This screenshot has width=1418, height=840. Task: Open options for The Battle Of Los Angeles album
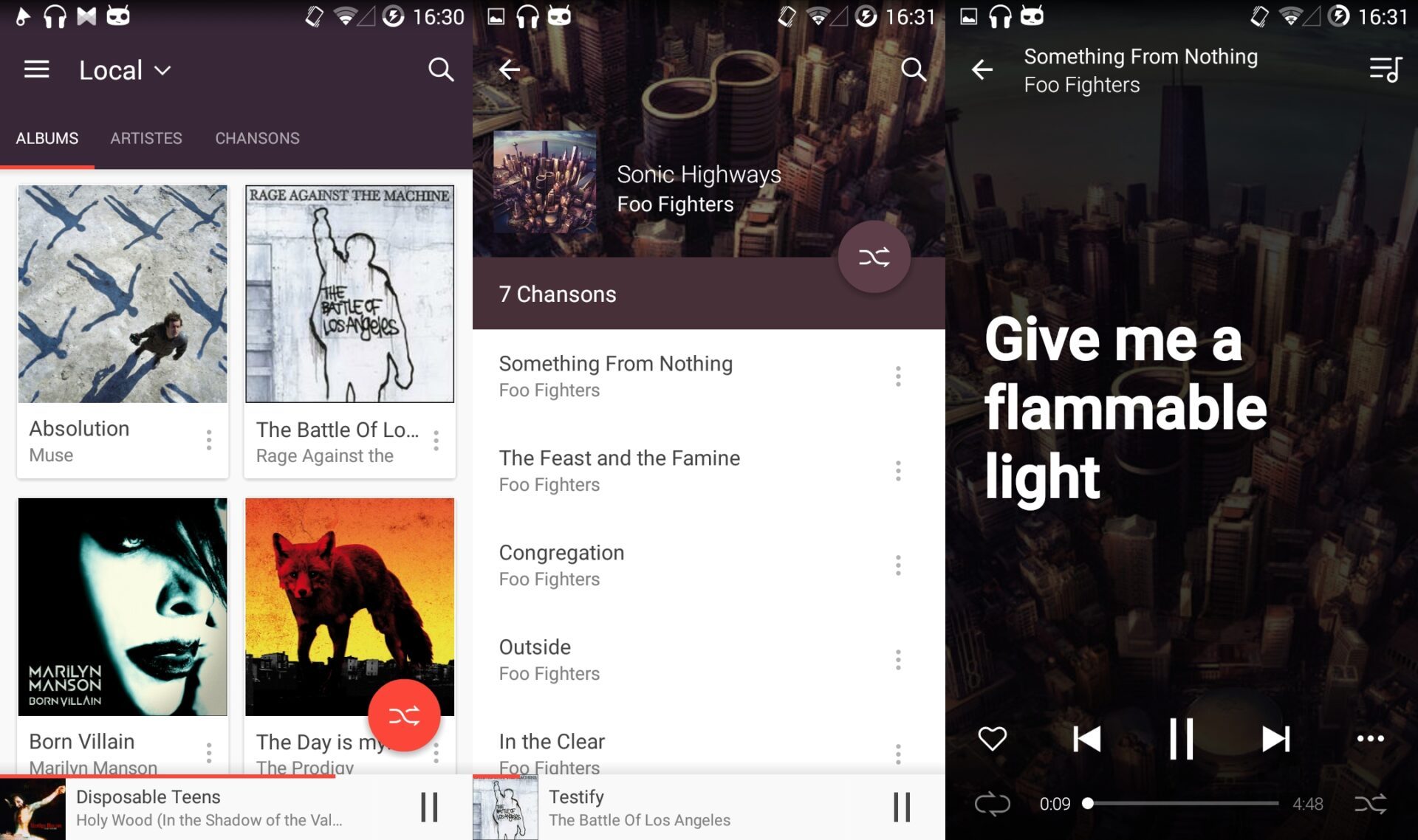pyautogui.click(x=436, y=441)
